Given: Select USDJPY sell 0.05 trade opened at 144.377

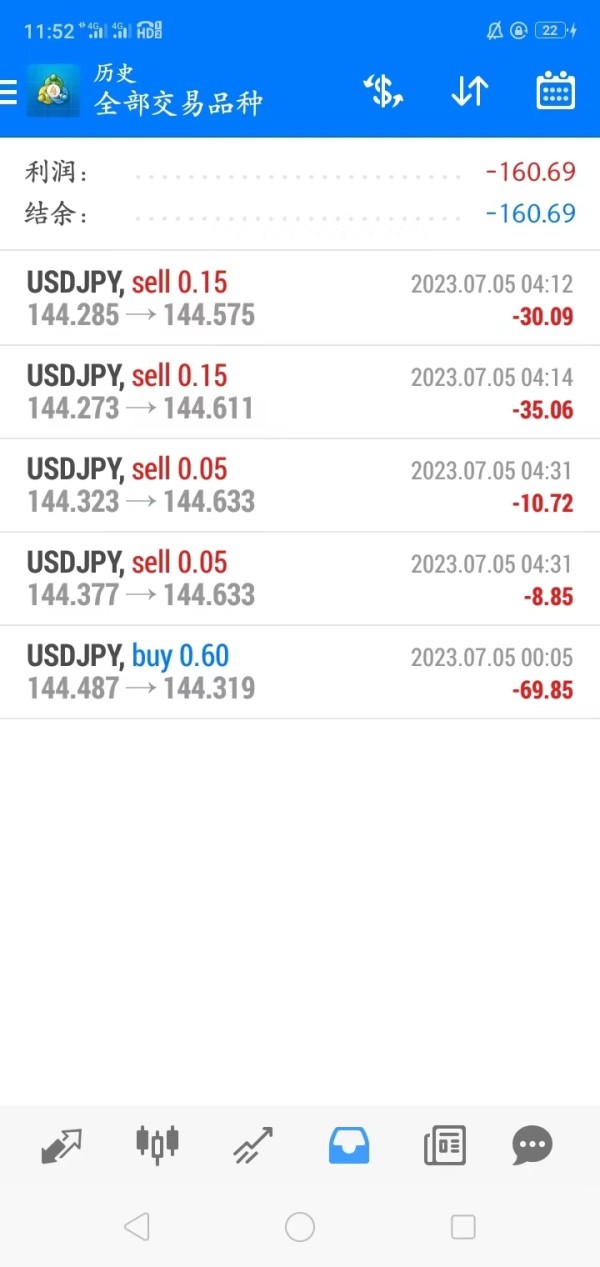Looking at the screenshot, I should click(x=300, y=579).
